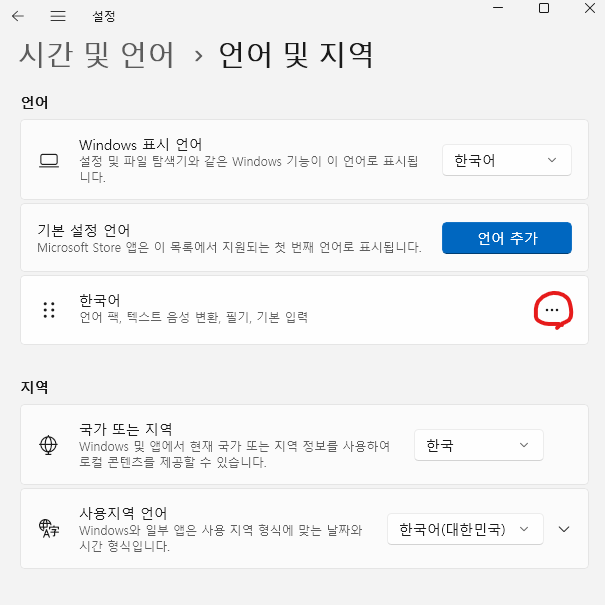Close the Settings window
This screenshot has width=605, height=605.
pos(590,8)
